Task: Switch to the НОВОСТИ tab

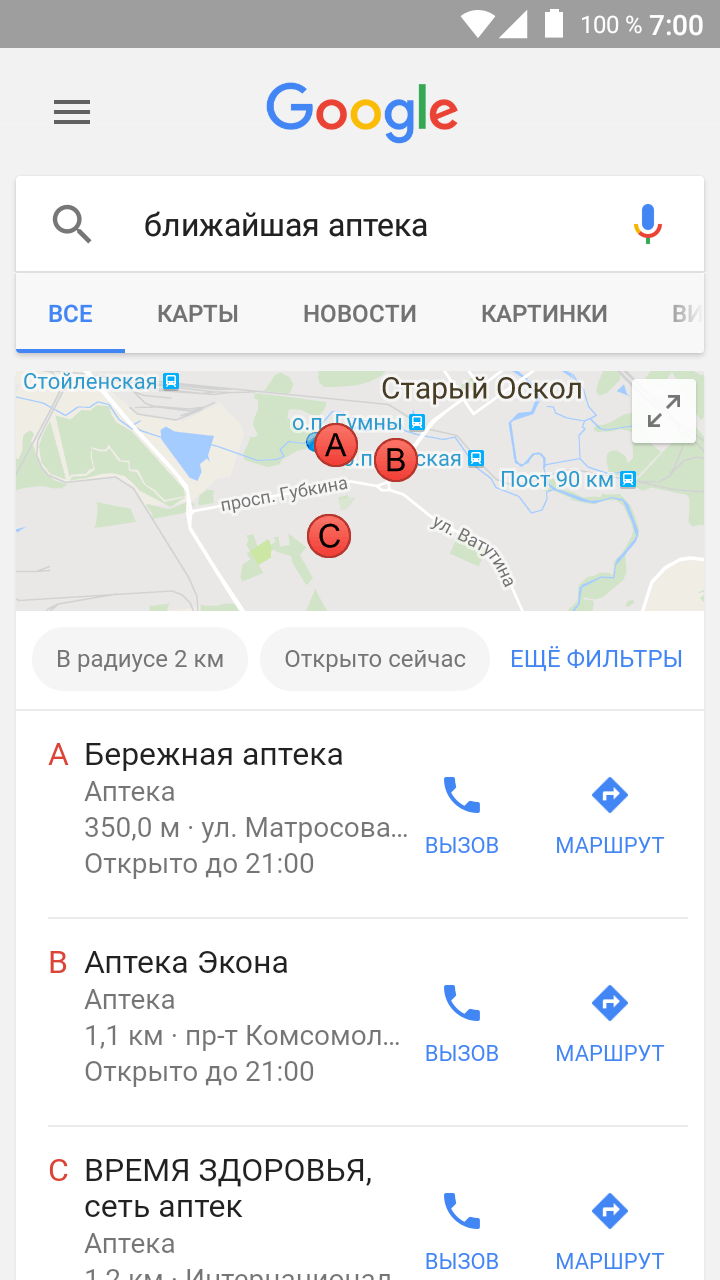Action: 360,314
